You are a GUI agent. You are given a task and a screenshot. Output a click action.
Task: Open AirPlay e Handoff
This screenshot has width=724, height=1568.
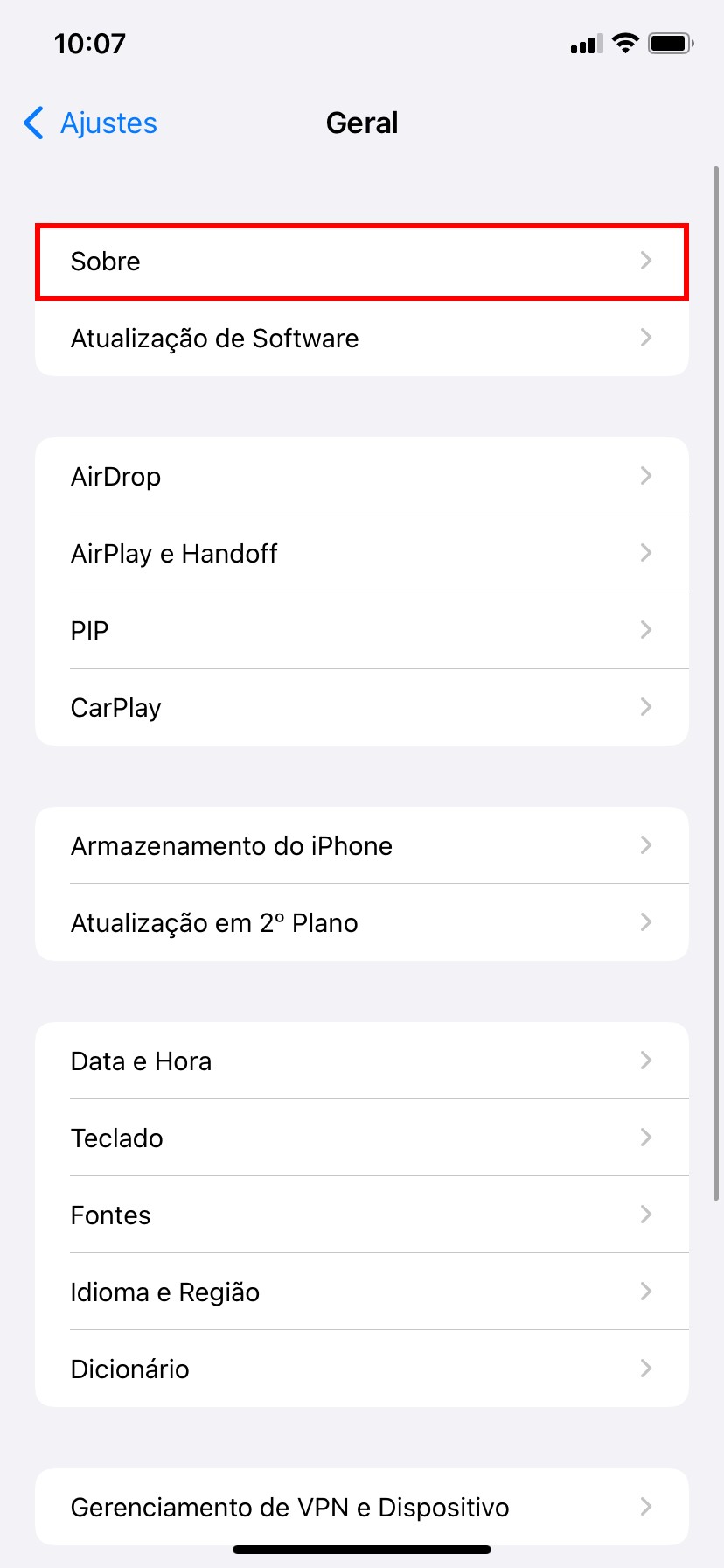click(361, 554)
